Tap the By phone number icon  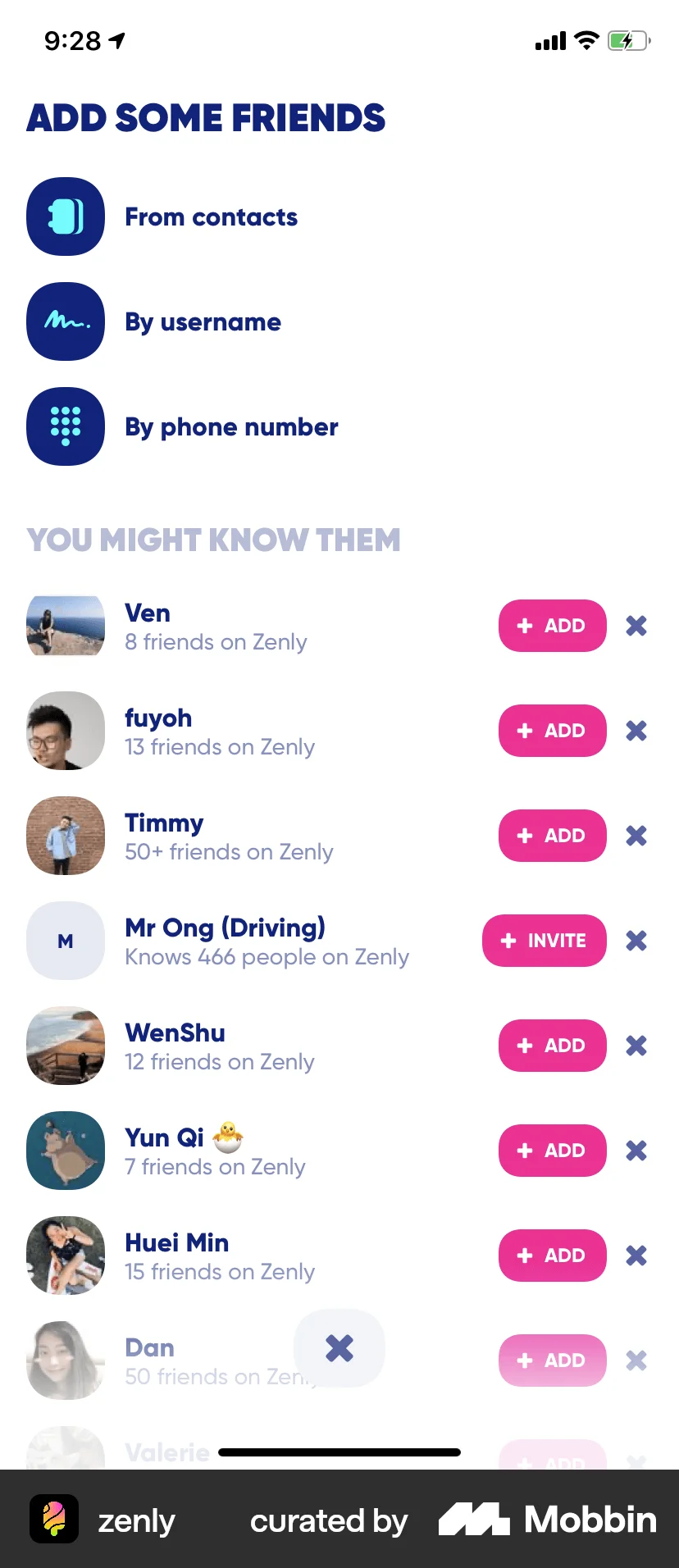point(66,426)
